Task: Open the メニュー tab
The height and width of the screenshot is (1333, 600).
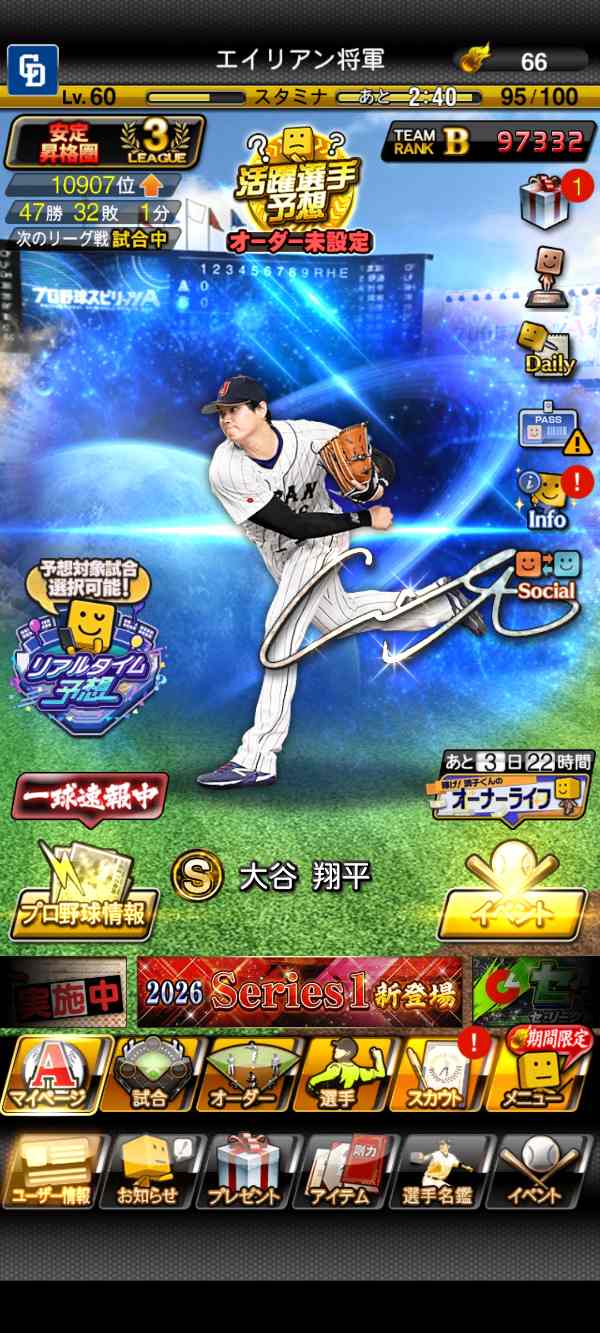Action: pos(540,1075)
